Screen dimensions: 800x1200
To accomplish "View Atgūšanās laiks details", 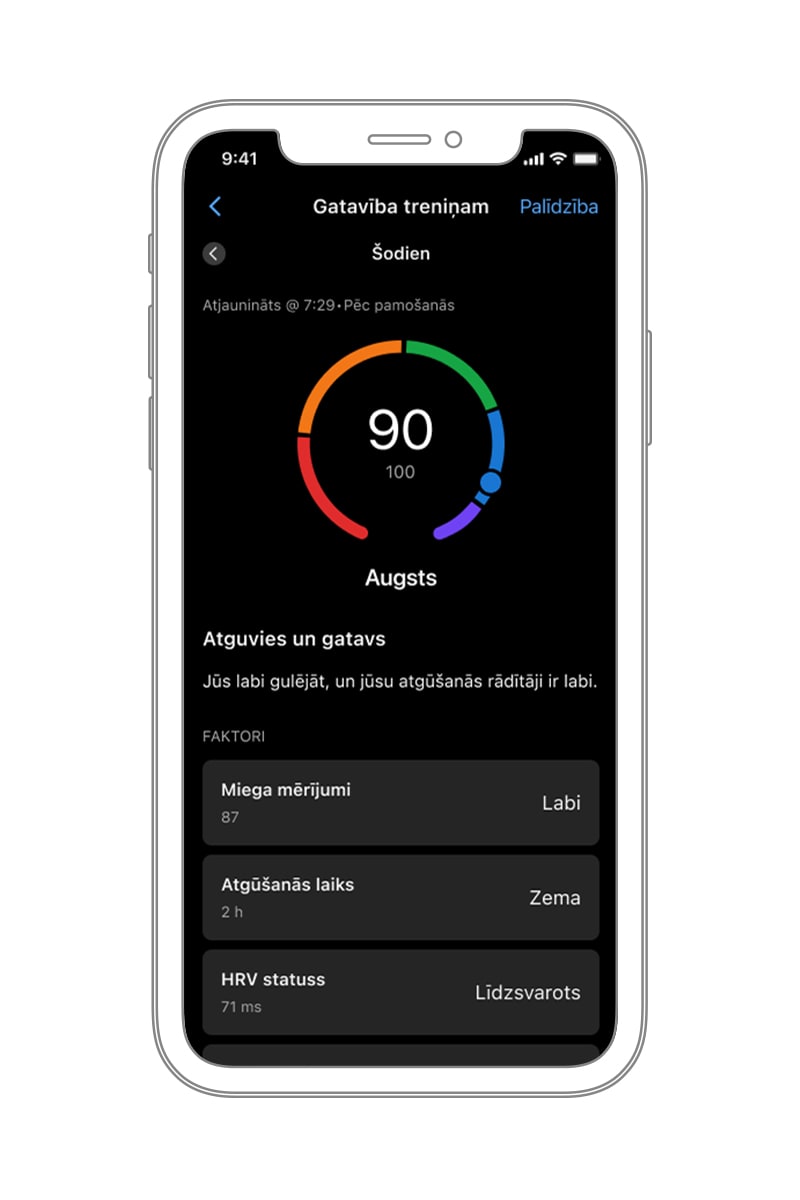I will pyautogui.click(x=400, y=897).
